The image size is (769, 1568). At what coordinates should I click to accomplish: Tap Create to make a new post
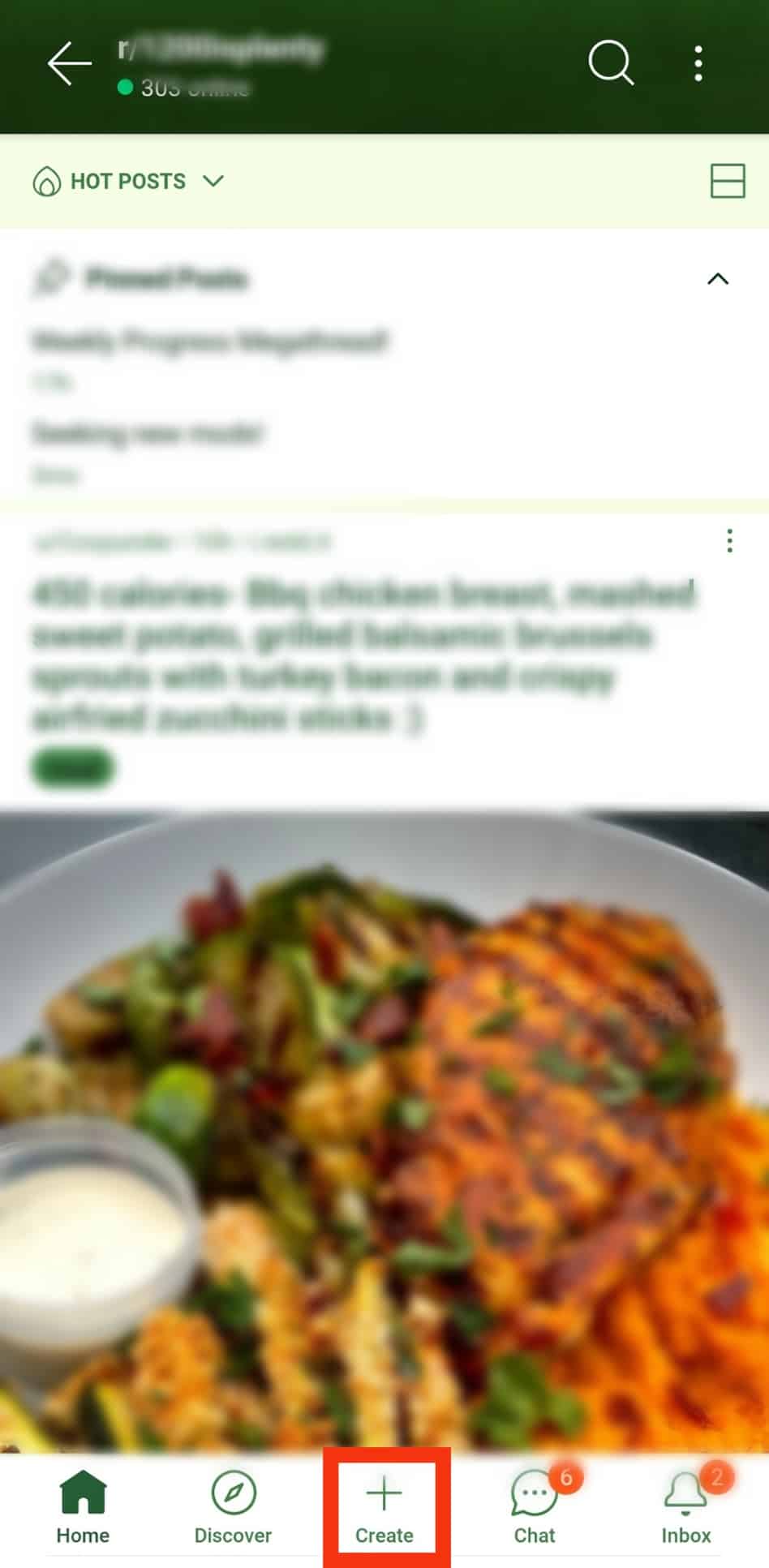384,1509
